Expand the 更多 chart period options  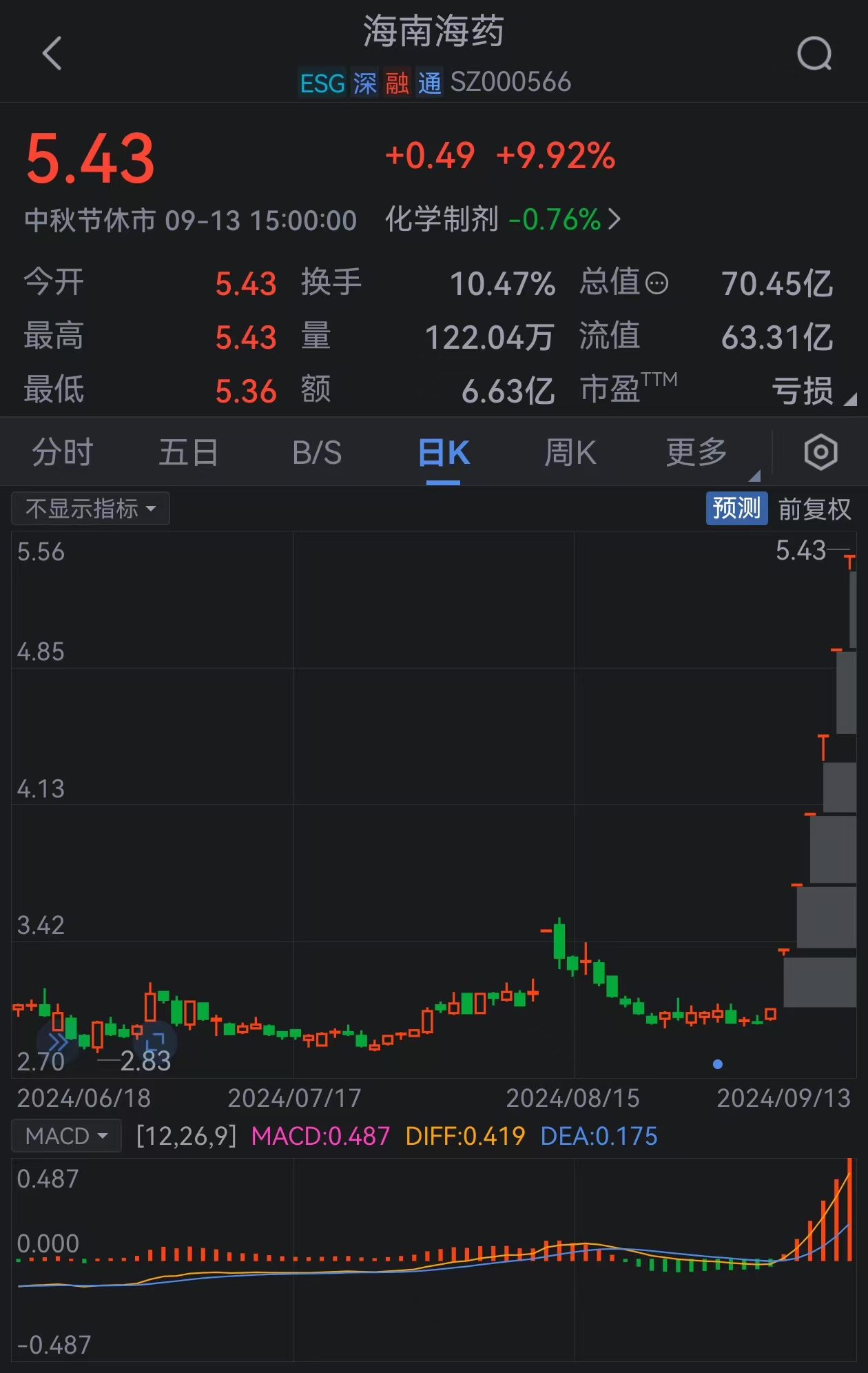pos(696,453)
